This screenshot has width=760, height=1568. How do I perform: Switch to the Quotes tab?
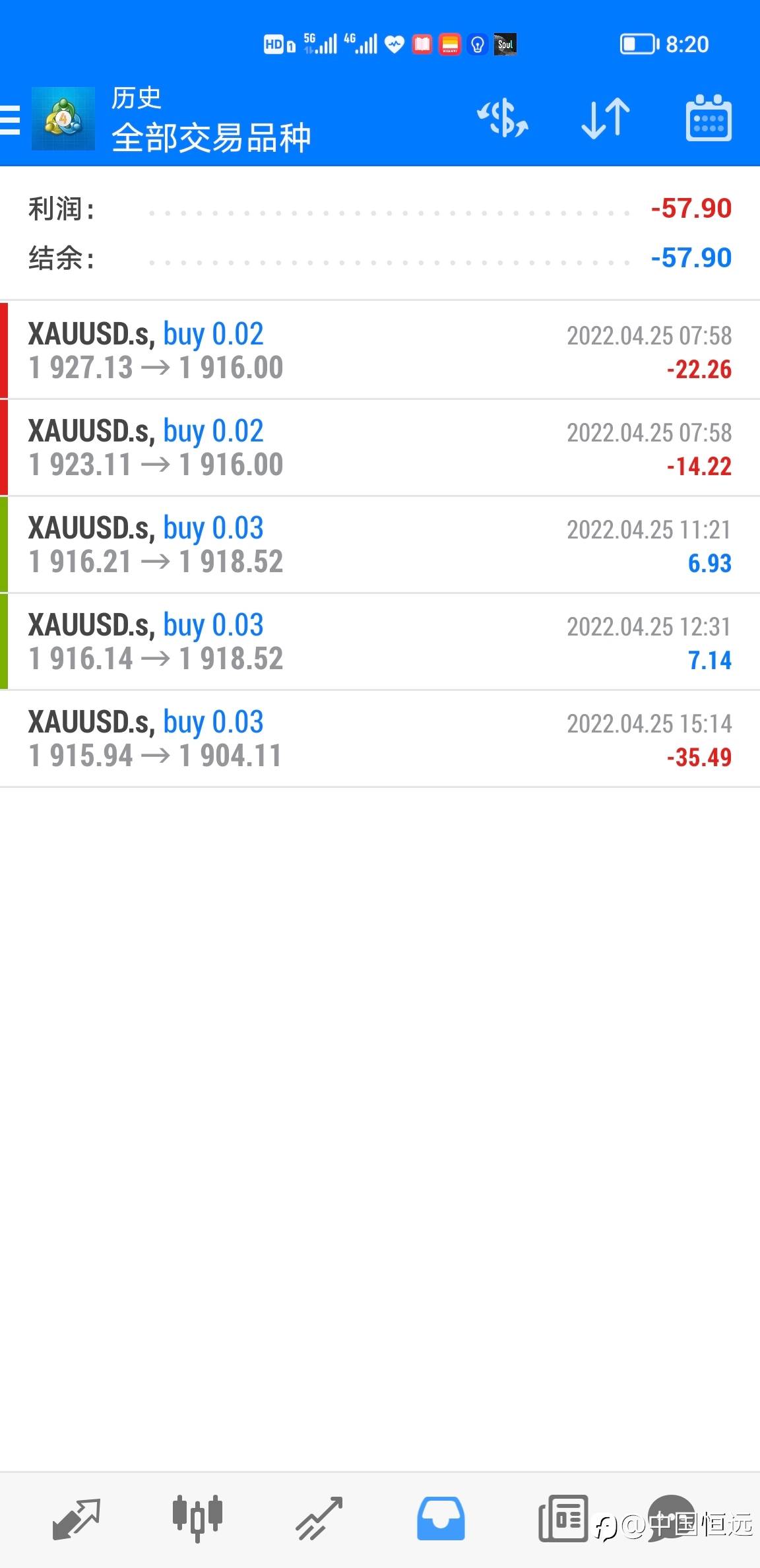pos(76,1519)
